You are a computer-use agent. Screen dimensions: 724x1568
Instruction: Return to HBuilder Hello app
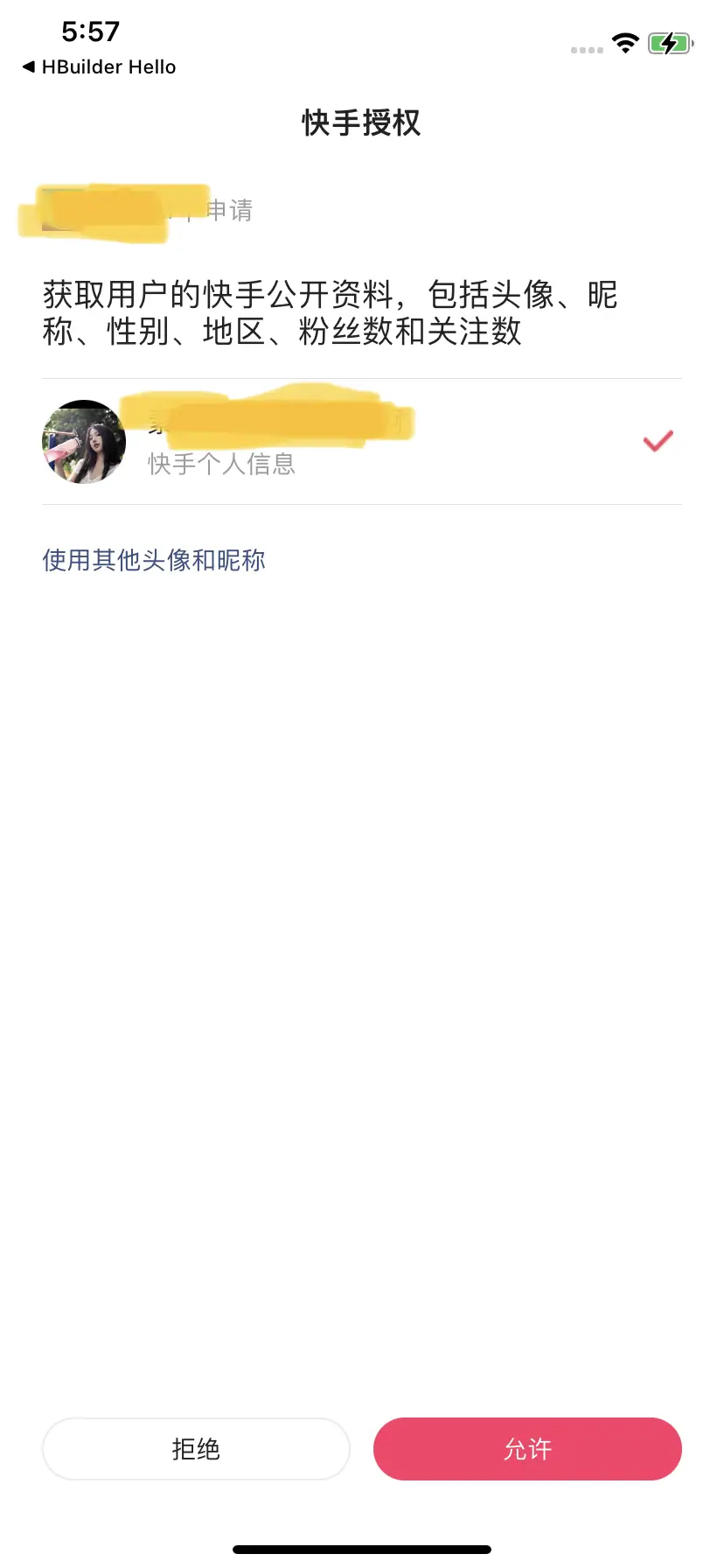(x=99, y=67)
